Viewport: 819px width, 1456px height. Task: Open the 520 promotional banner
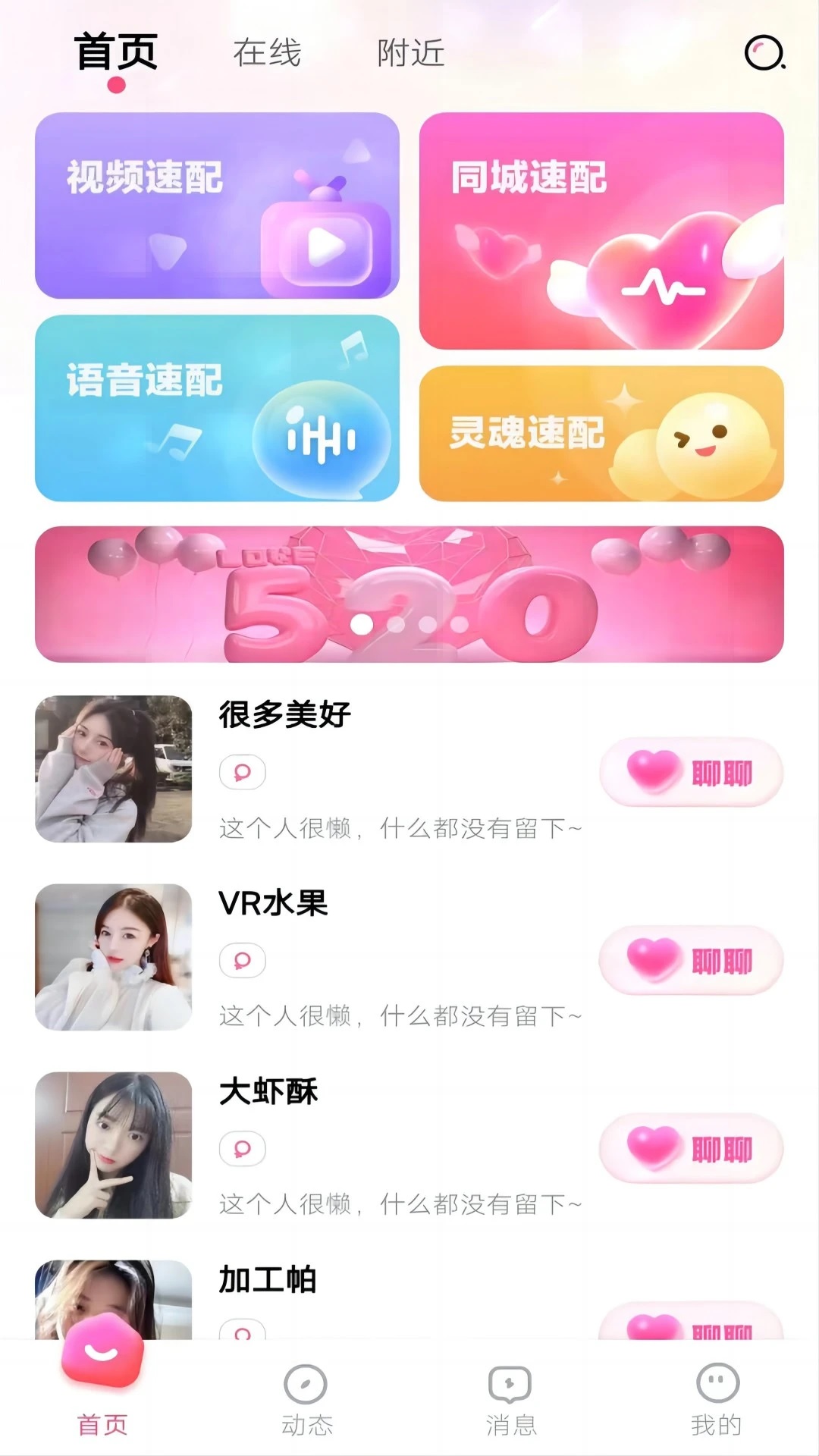[x=409, y=594]
